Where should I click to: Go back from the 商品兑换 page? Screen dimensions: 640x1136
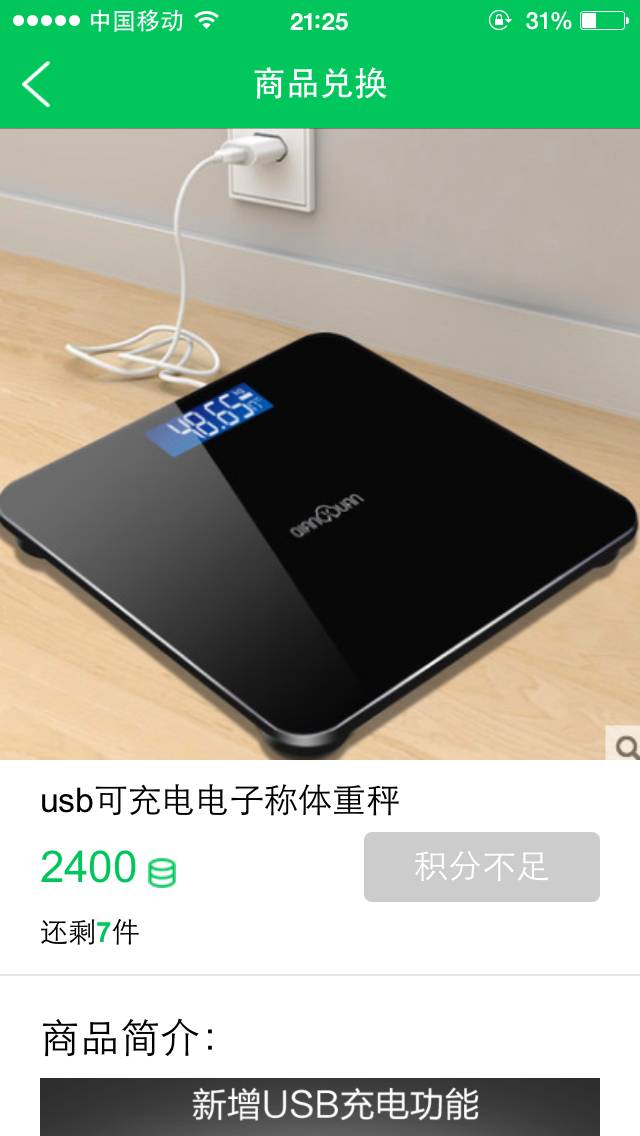click(36, 84)
